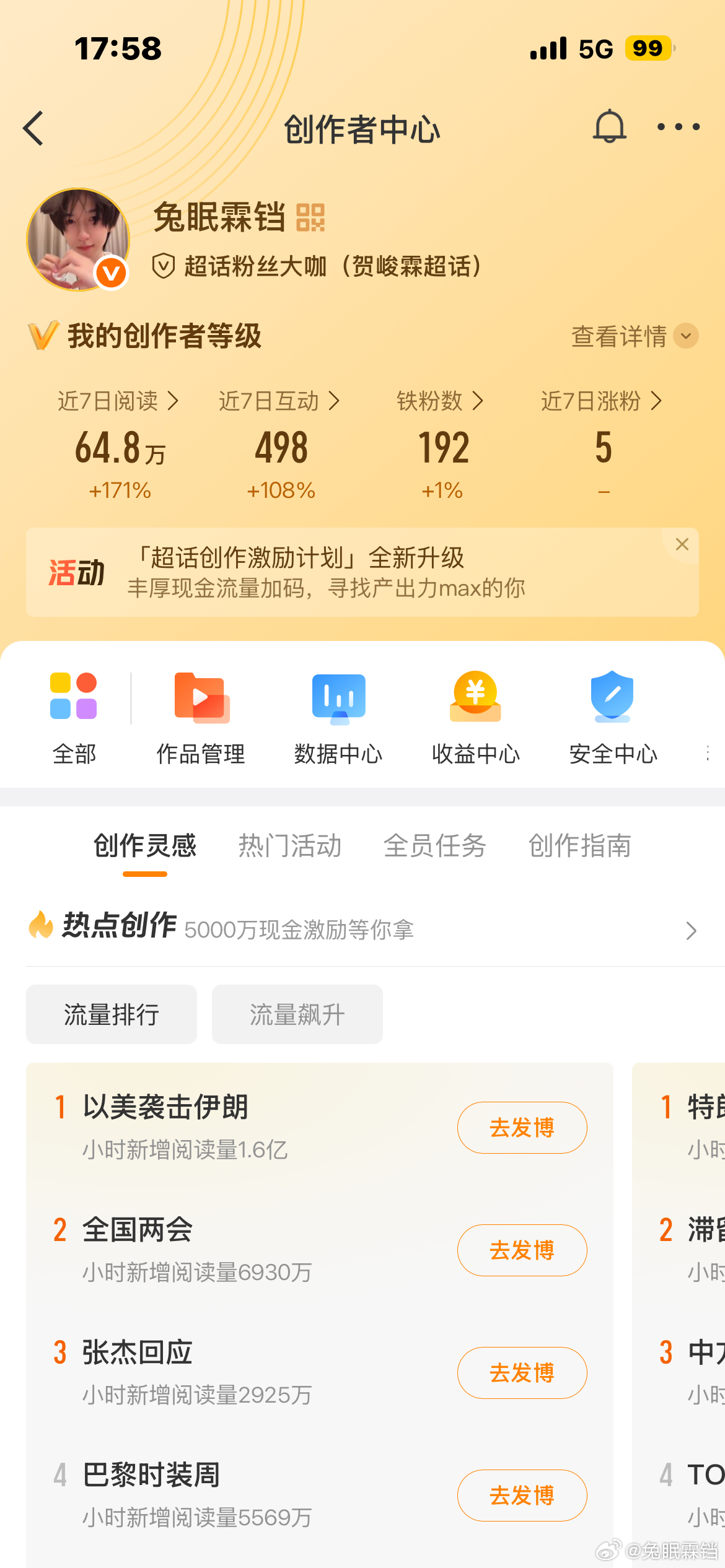Open notifications via the bell icon
This screenshot has width=725, height=1568.
[x=610, y=127]
